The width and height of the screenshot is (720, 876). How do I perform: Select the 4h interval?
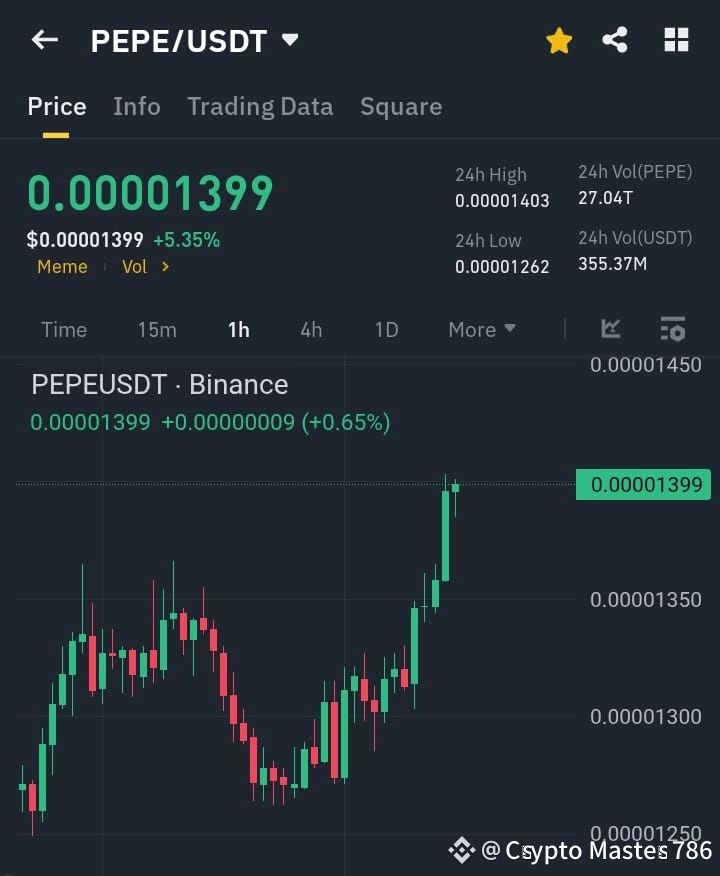click(310, 329)
